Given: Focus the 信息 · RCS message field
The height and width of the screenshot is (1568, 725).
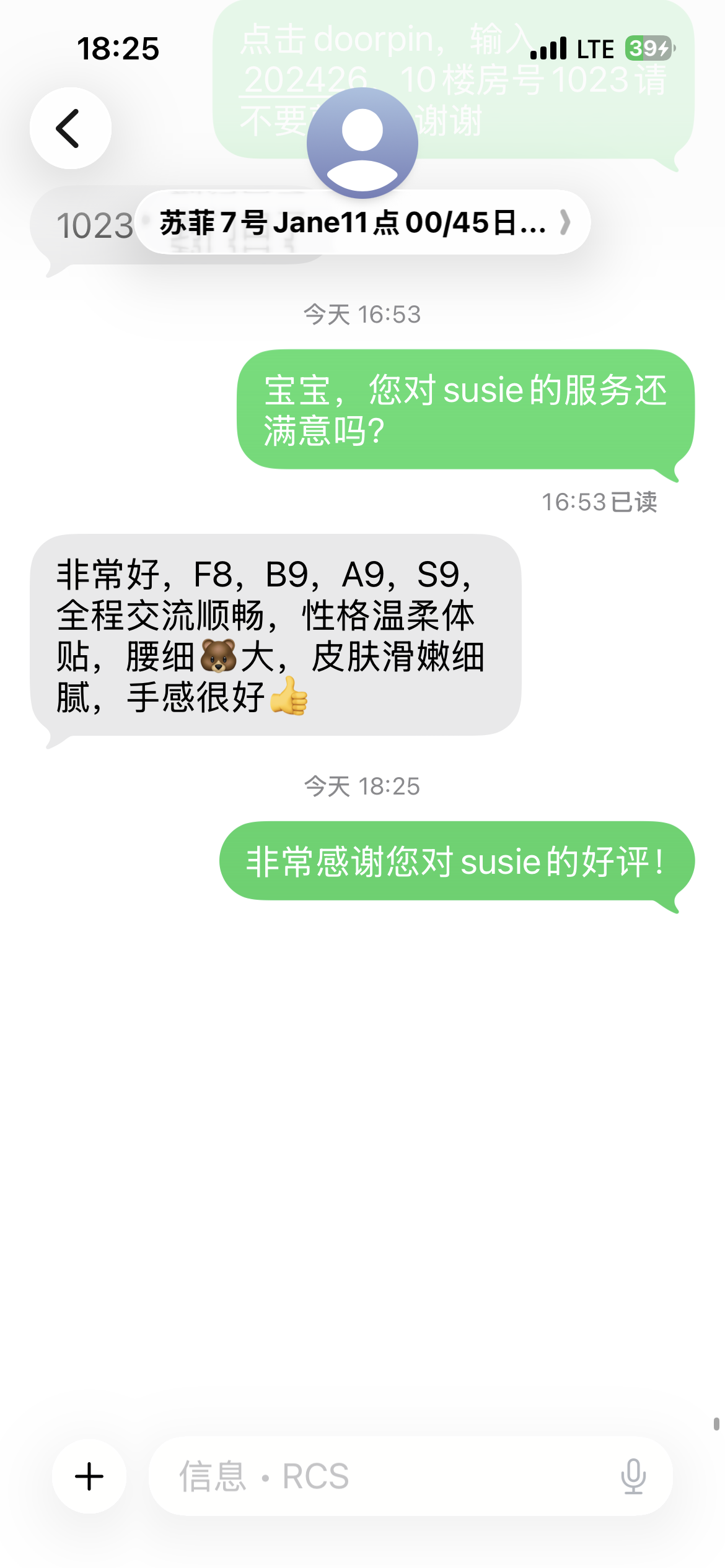Looking at the screenshot, I should coord(384,1476).
